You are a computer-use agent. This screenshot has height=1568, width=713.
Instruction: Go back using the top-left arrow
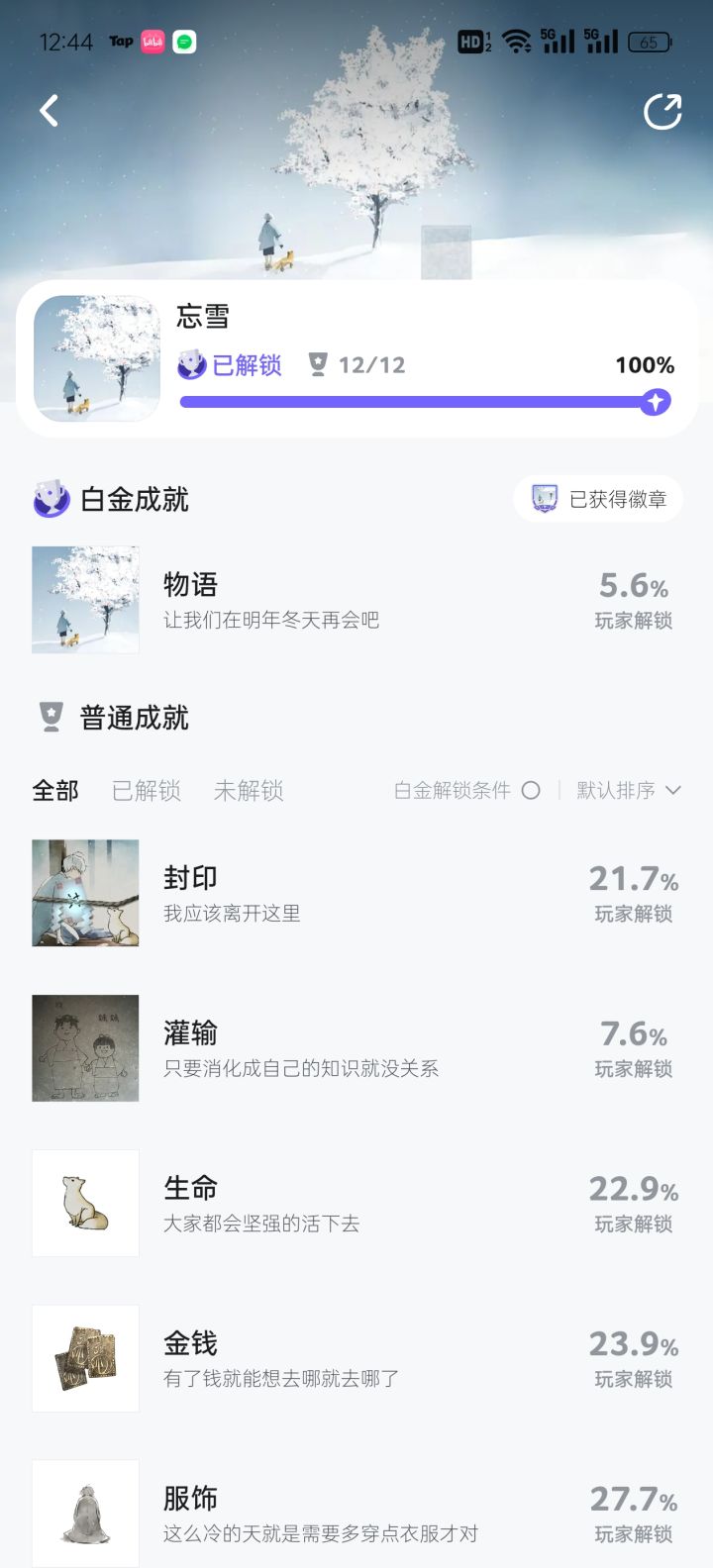point(49,111)
